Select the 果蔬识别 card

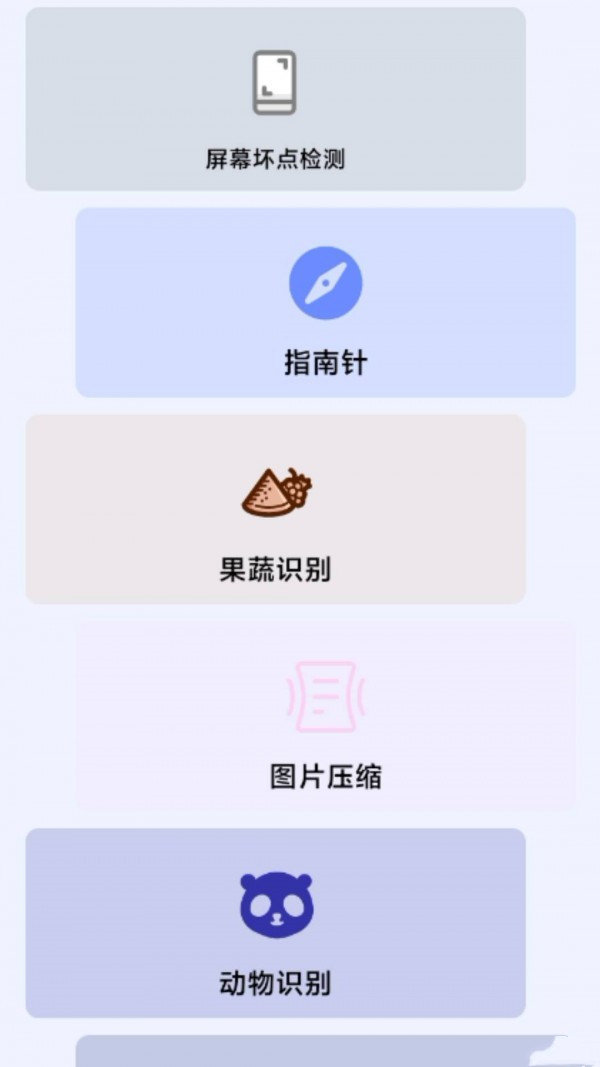275,509
